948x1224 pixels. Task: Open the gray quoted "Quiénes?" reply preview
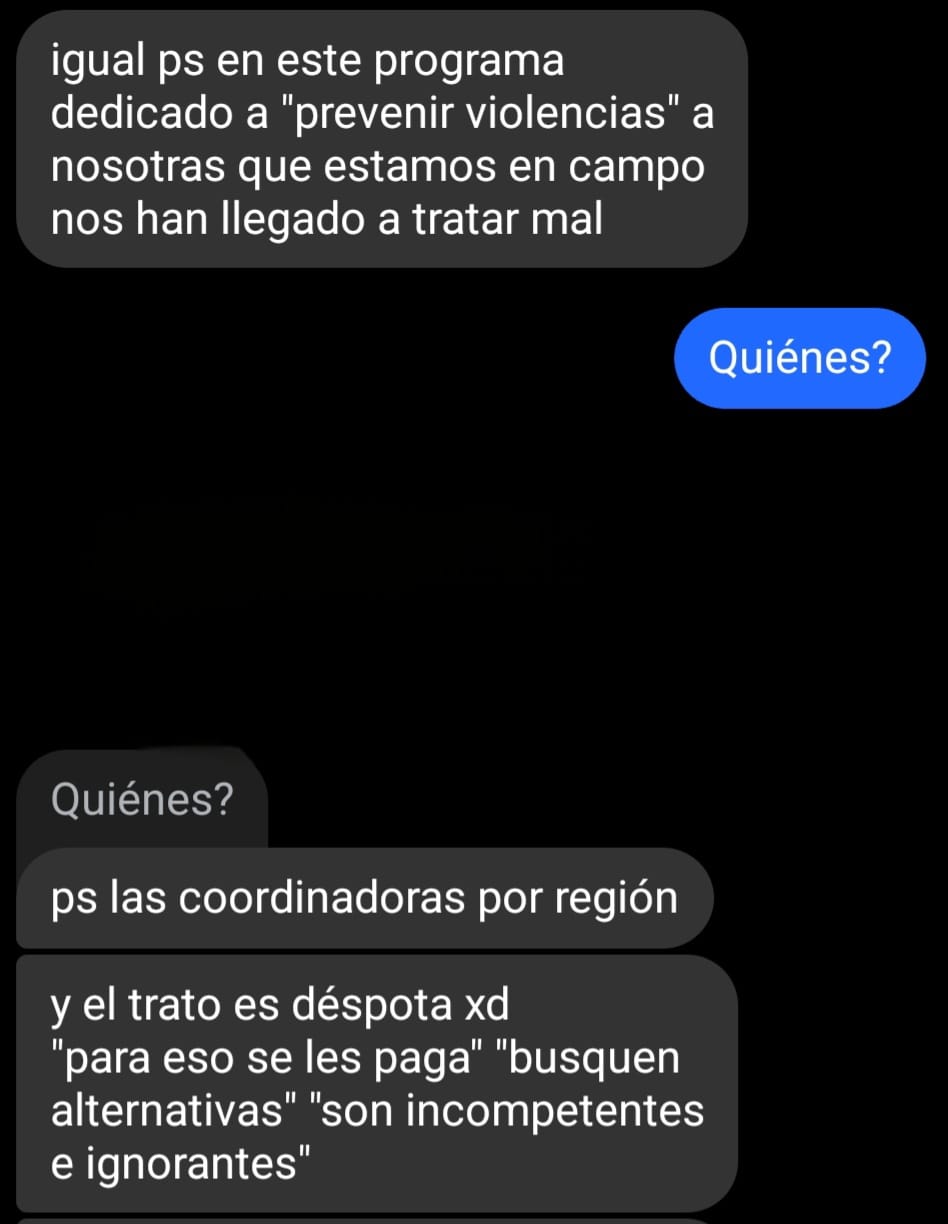[142, 799]
